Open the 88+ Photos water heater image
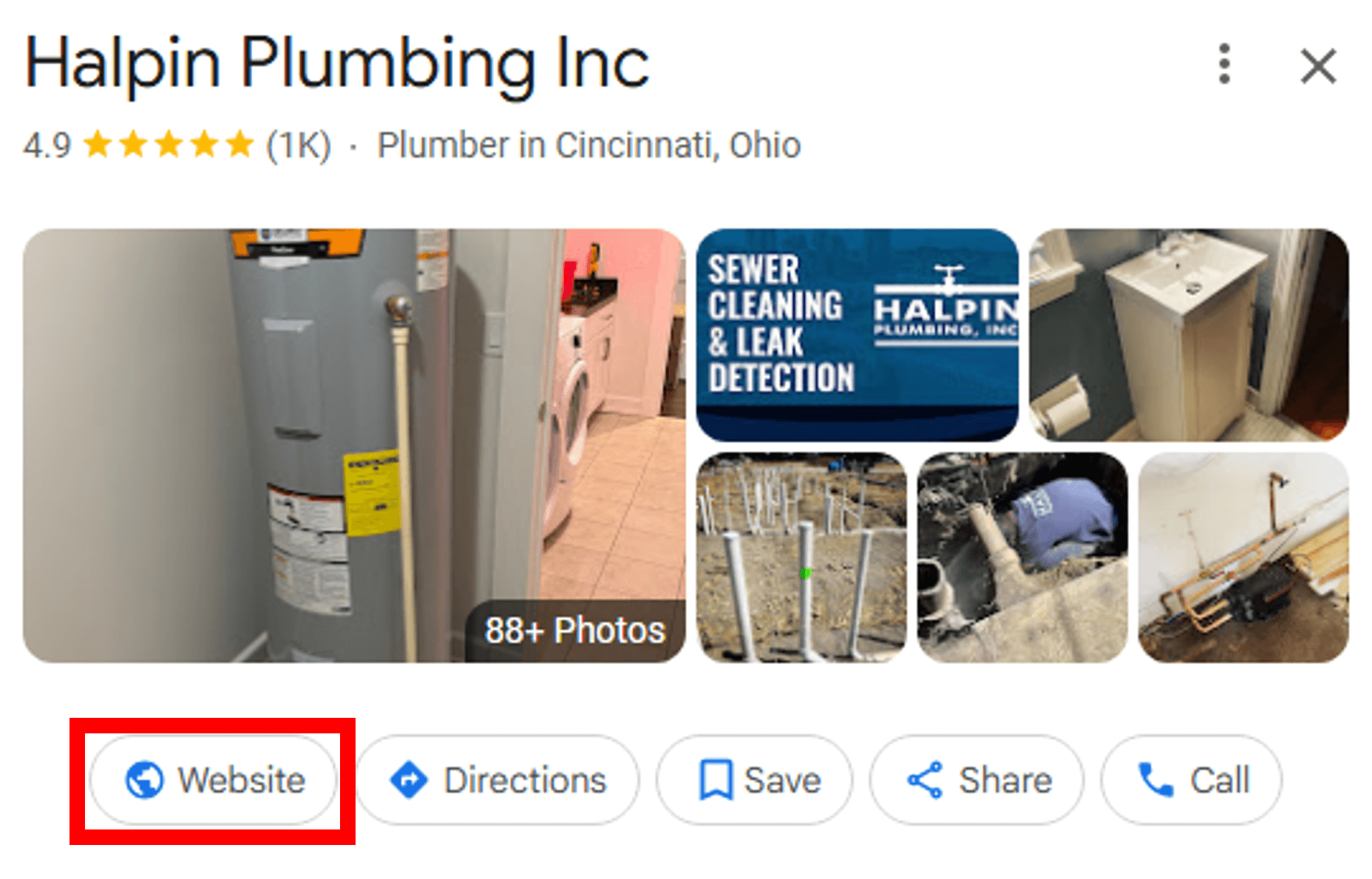 353,445
